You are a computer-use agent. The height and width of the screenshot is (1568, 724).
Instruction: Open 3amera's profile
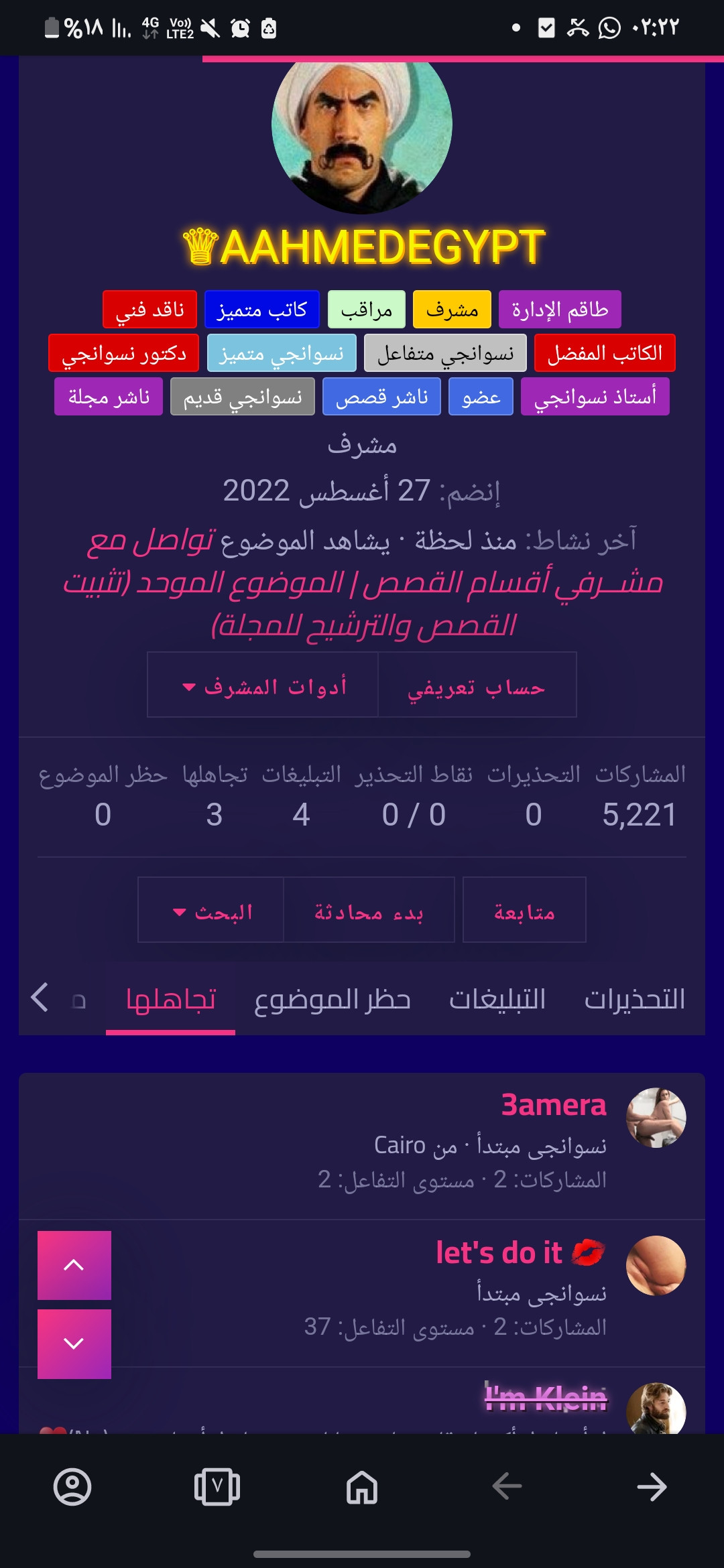point(554,1104)
